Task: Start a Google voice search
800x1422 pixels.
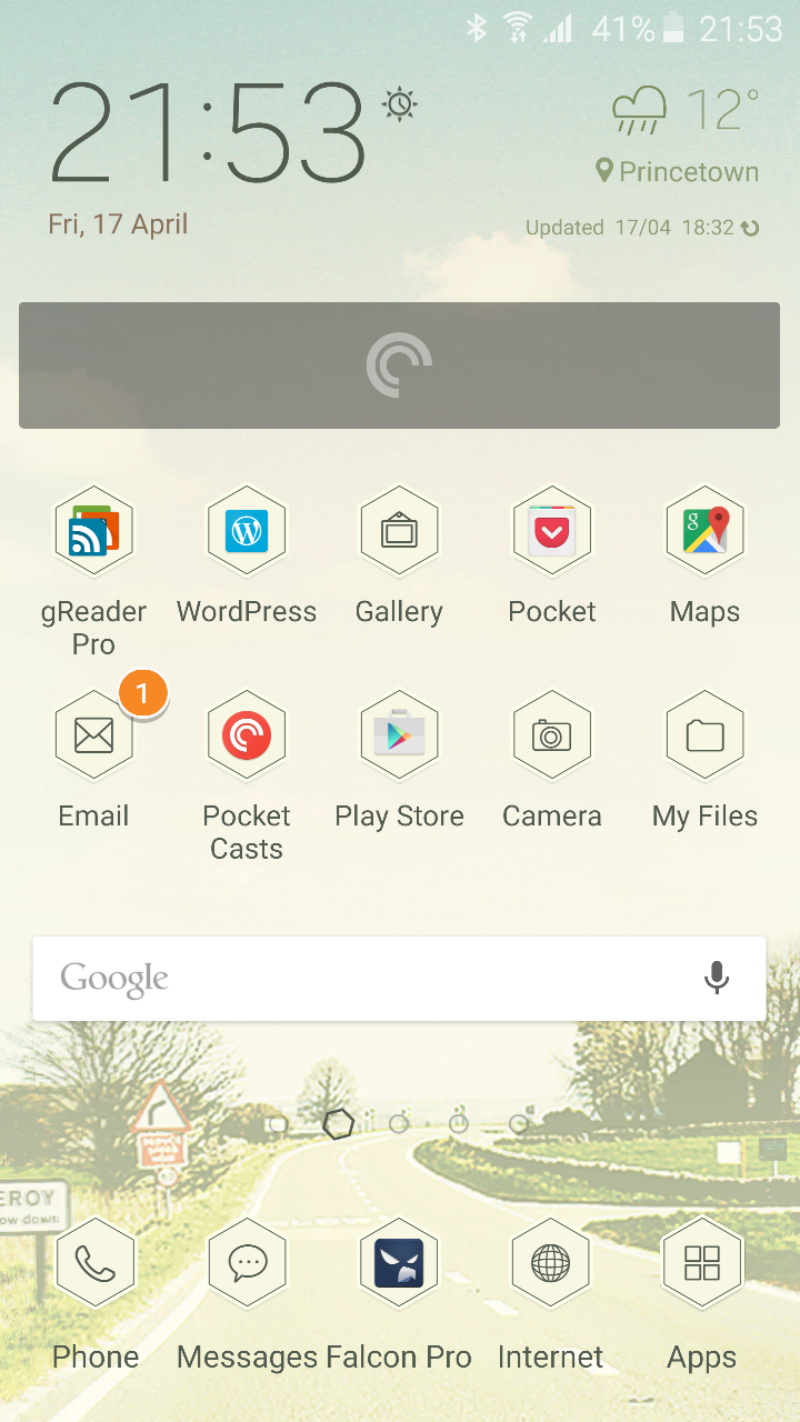Action: pyautogui.click(x=716, y=978)
